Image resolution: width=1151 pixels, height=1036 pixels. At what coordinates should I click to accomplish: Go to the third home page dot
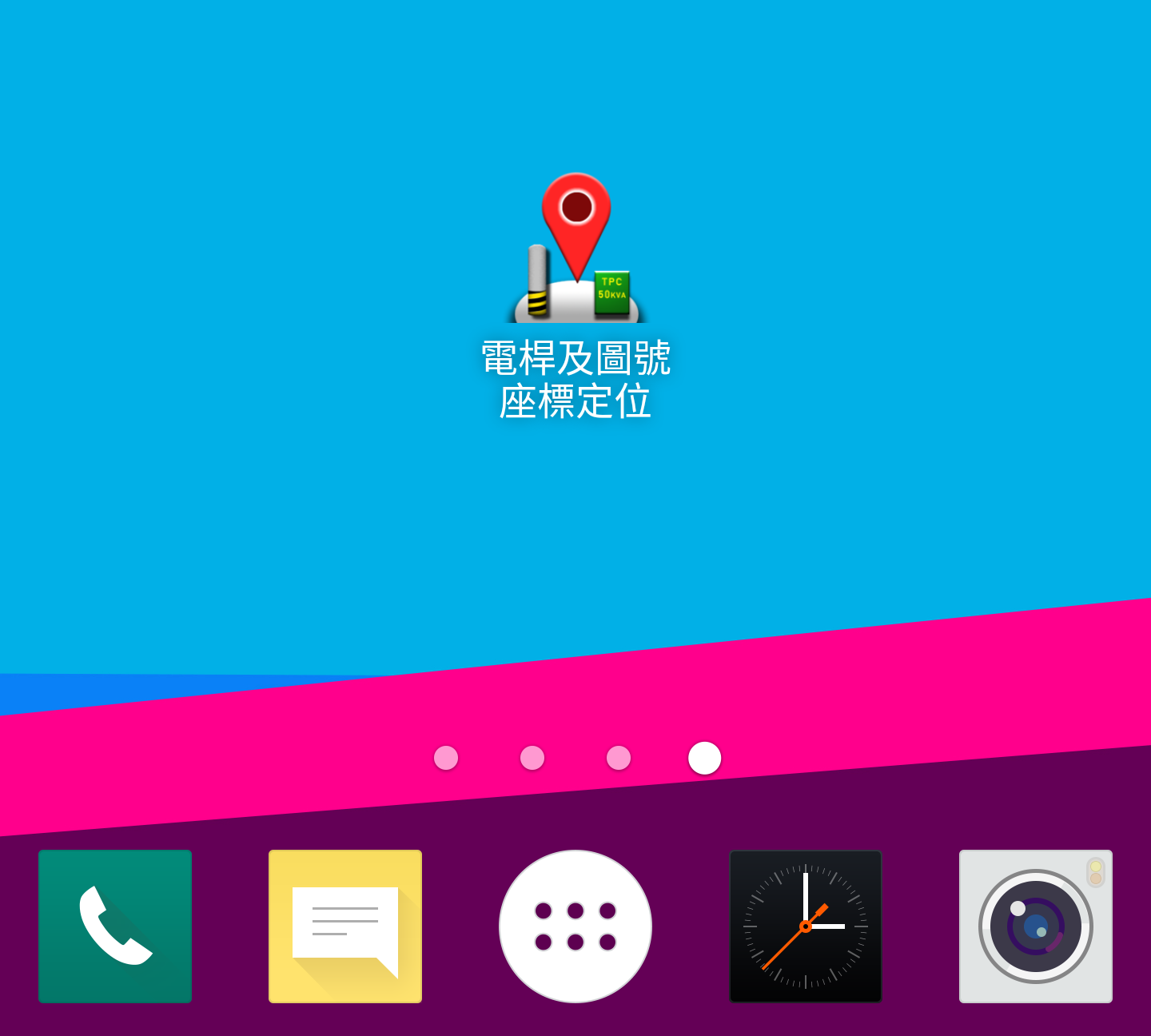[x=619, y=758]
